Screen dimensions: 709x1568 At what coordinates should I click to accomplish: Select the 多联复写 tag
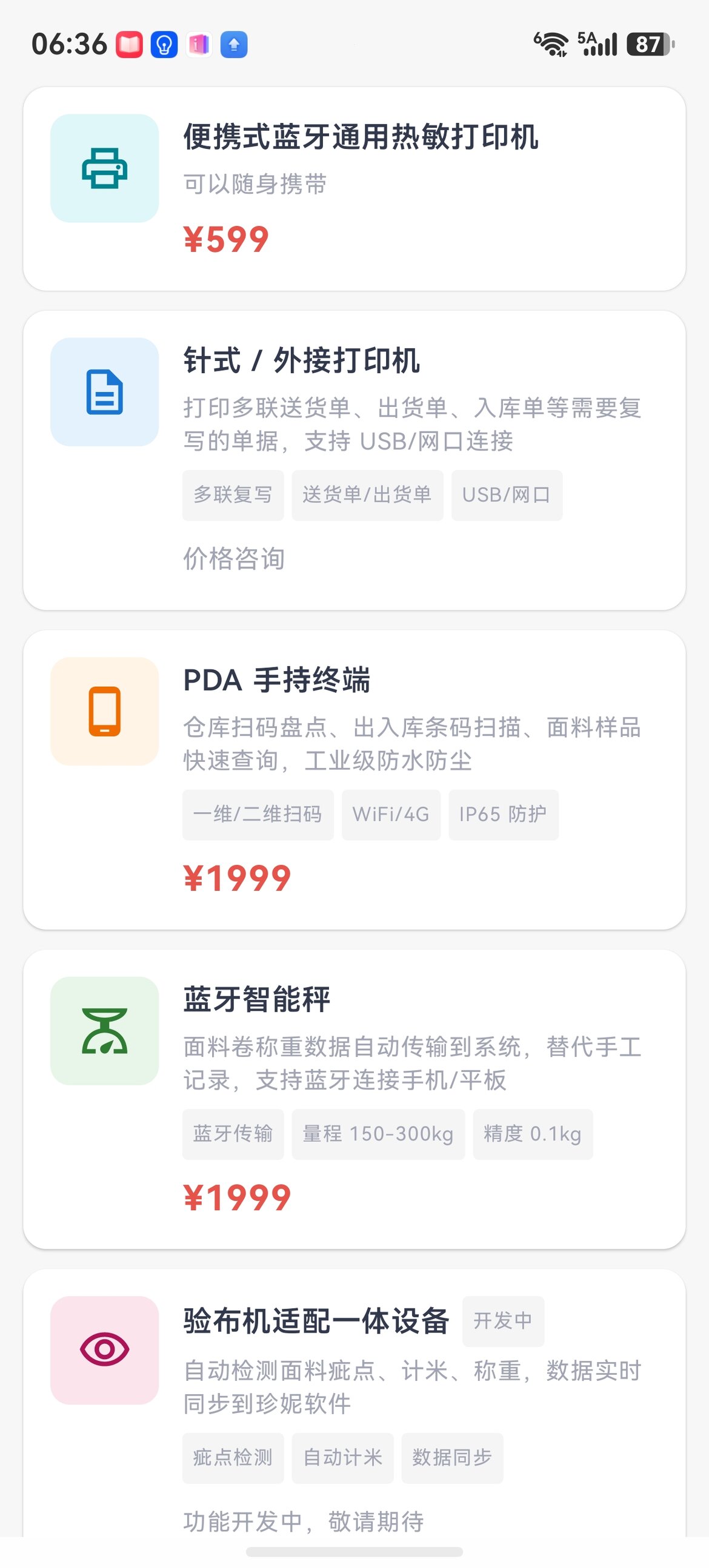pyautogui.click(x=233, y=495)
